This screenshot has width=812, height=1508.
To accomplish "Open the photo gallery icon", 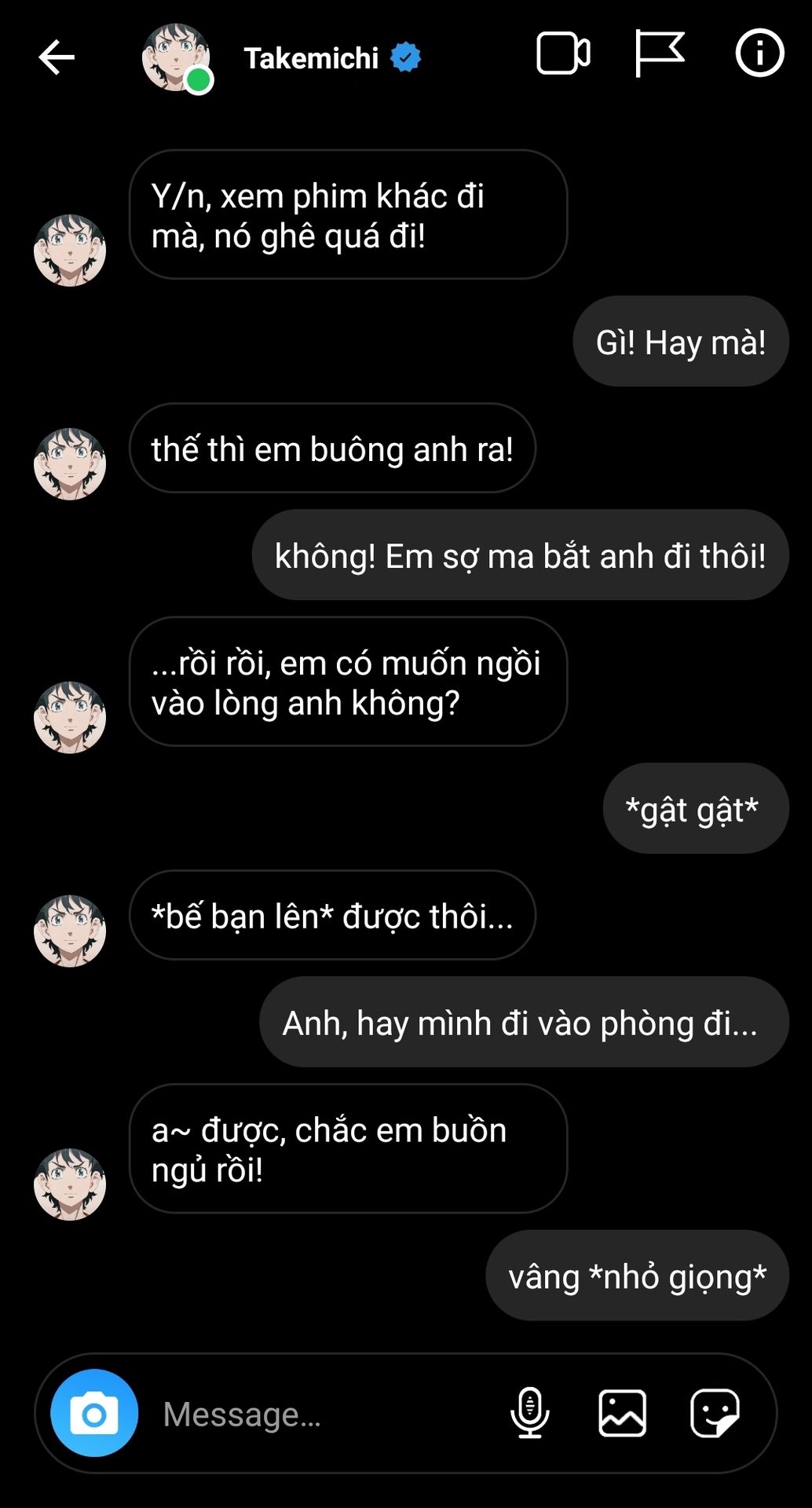I will [623, 1413].
